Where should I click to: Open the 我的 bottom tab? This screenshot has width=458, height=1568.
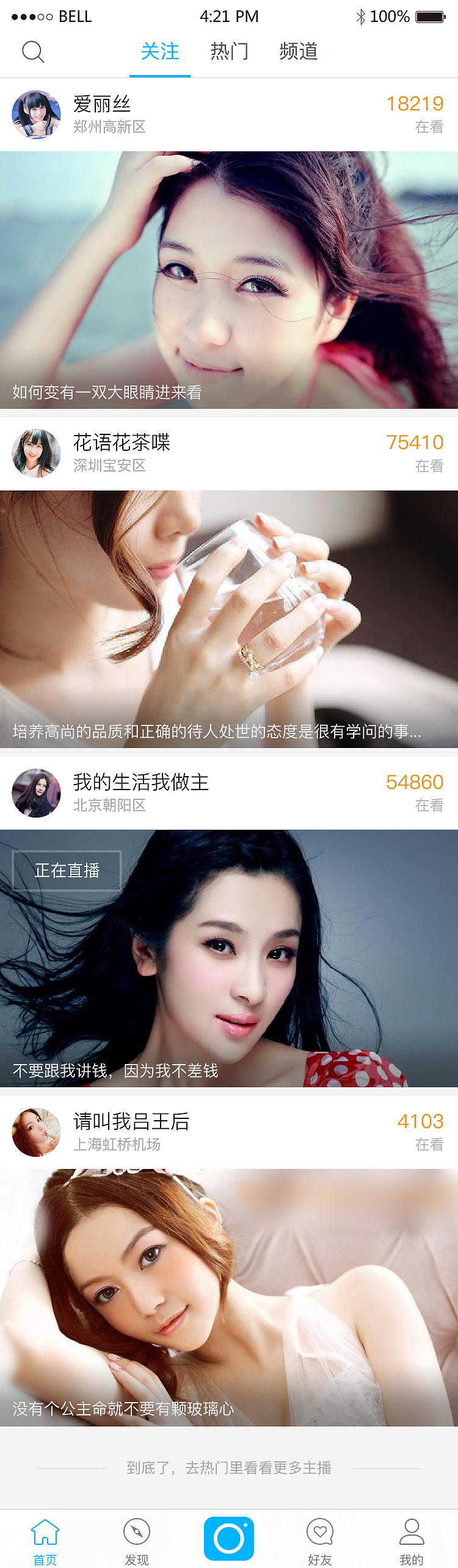coord(412,1542)
